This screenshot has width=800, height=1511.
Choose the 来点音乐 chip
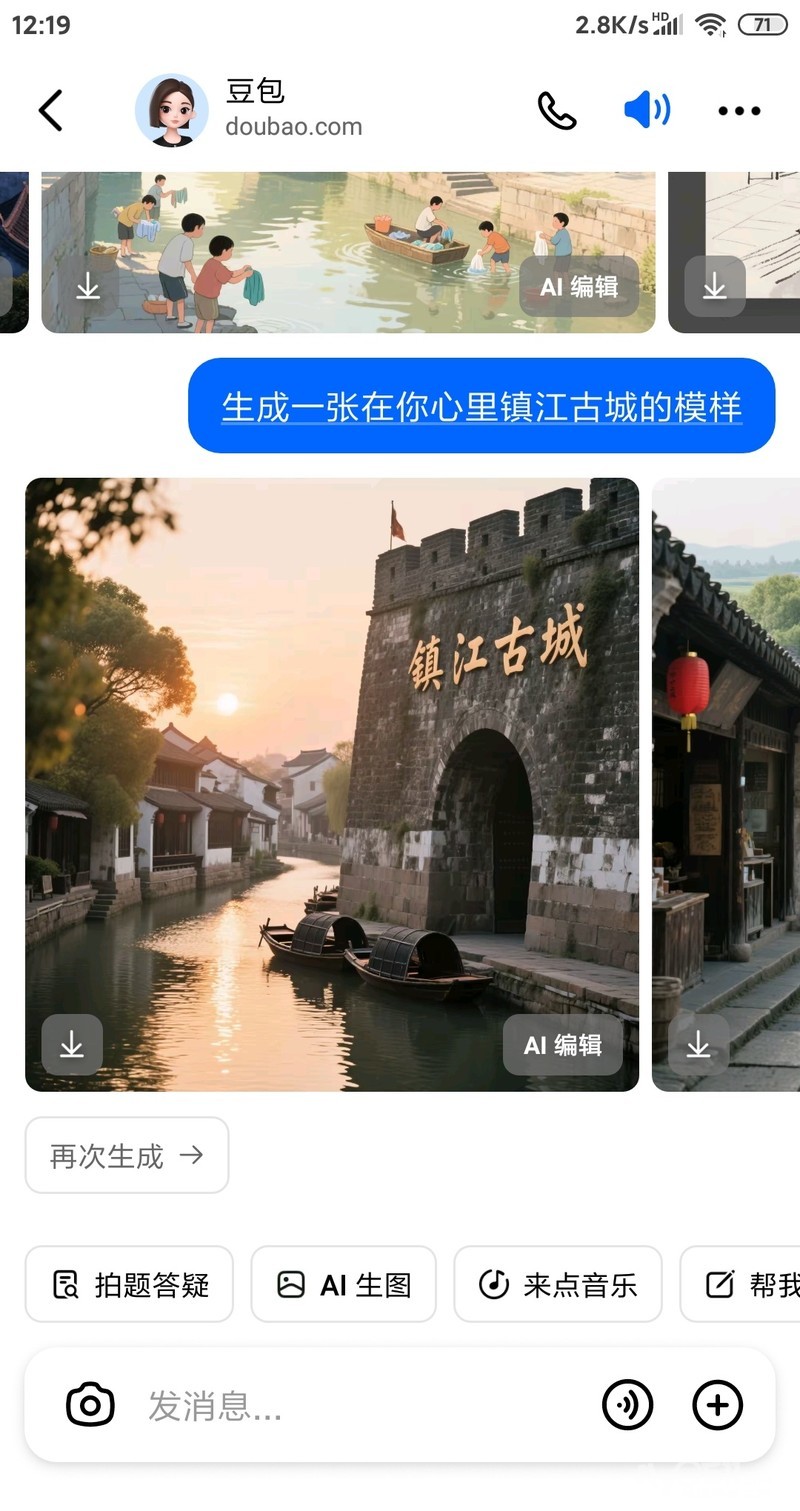click(558, 1284)
